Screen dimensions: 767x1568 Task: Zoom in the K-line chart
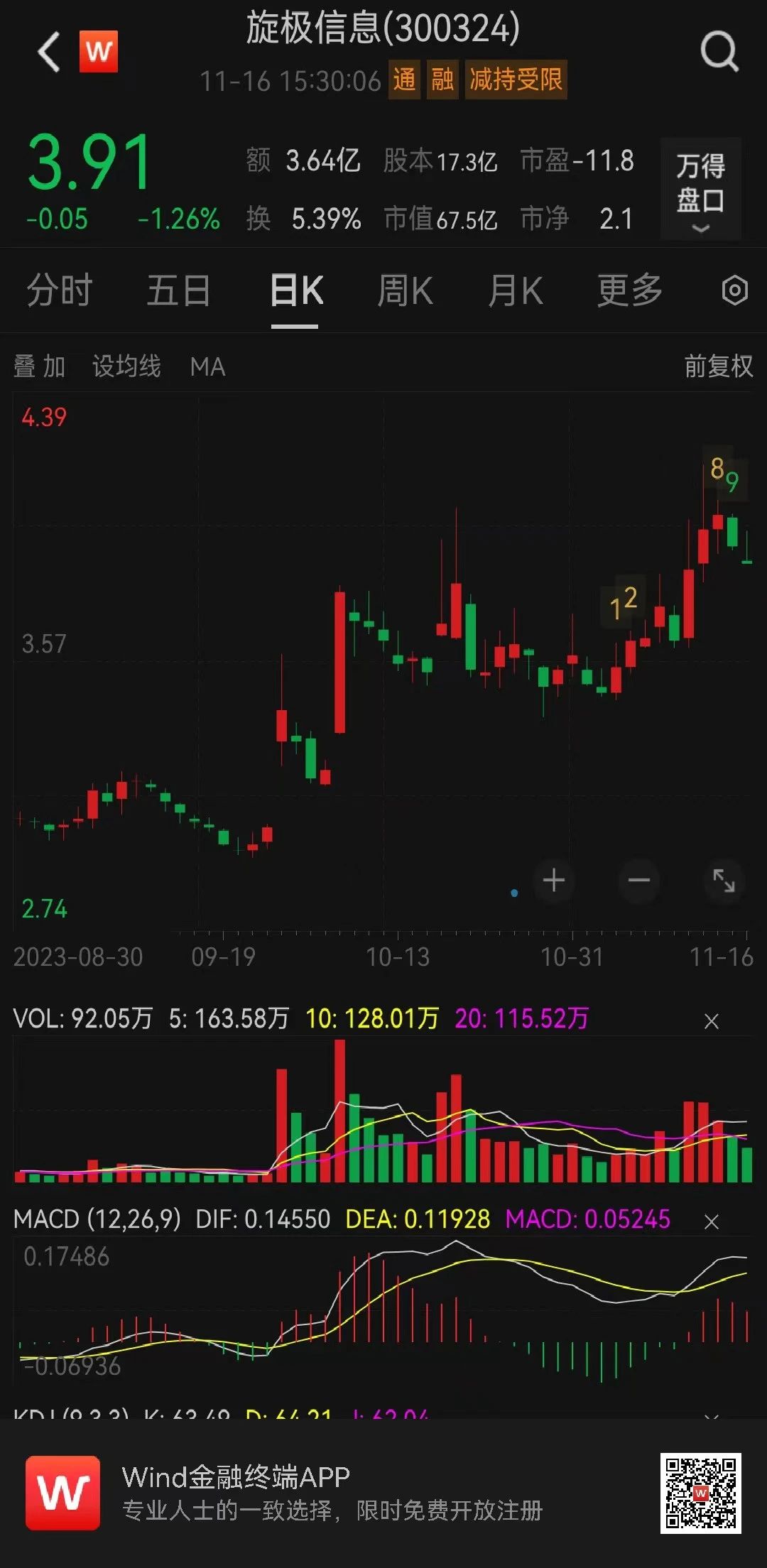click(554, 881)
